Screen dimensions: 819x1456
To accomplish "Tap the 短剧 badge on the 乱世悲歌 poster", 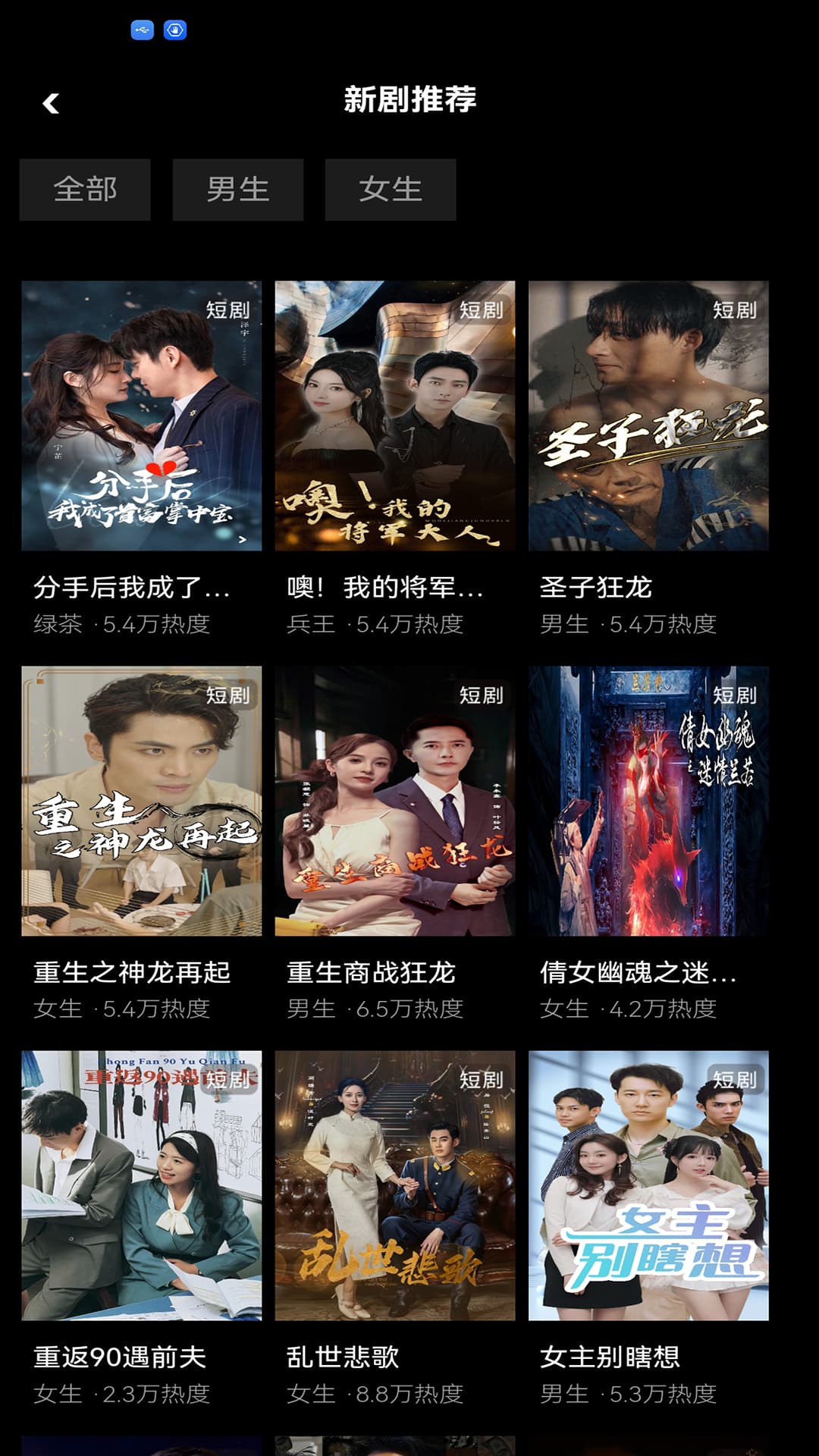I will click(482, 1081).
